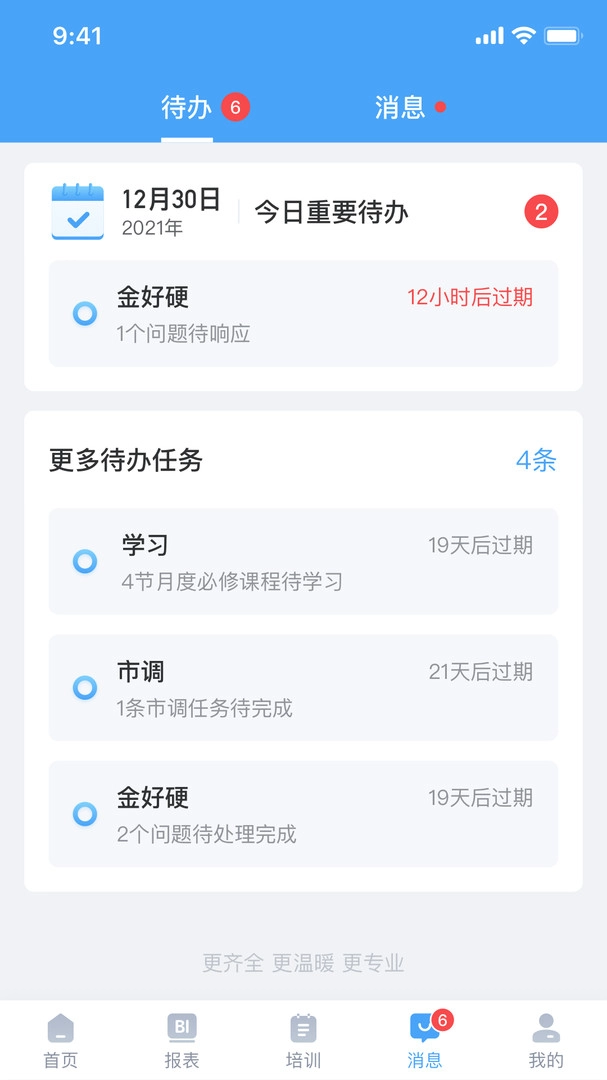Select the 消息 bottom navigation tab
The width and height of the screenshot is (607, 1080).
pyautogui.click(x=424, y=1040)
